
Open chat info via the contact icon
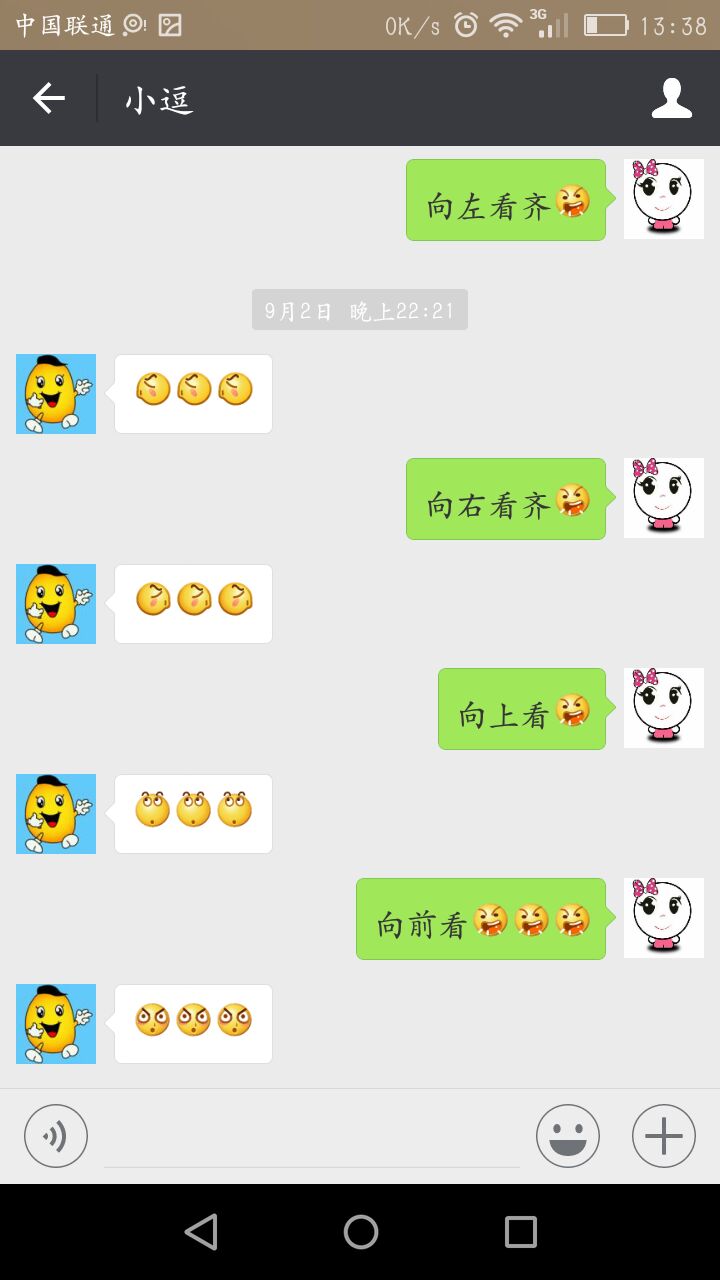coord(671,98)
